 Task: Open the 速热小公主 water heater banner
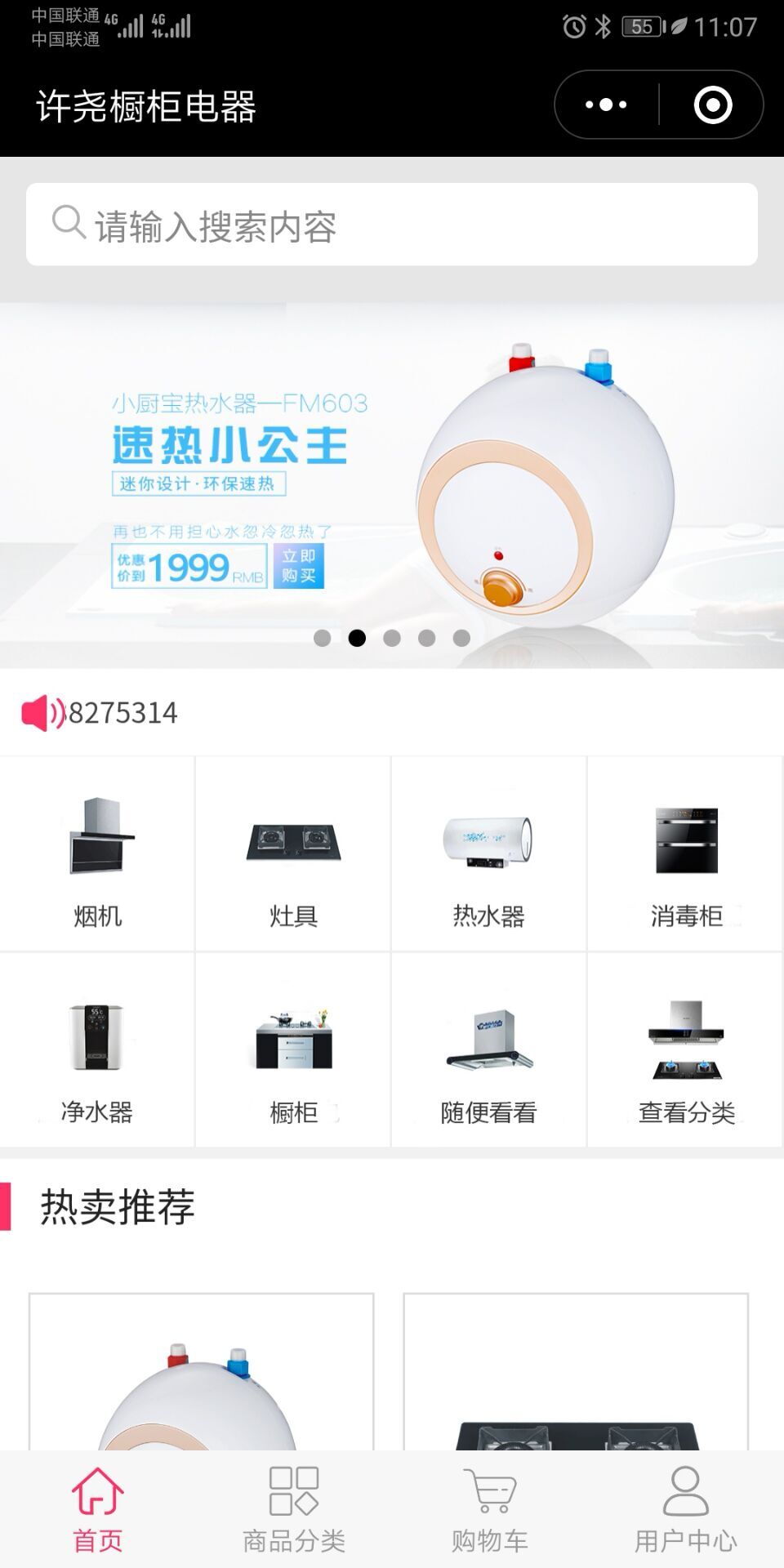tap(392, 486)
